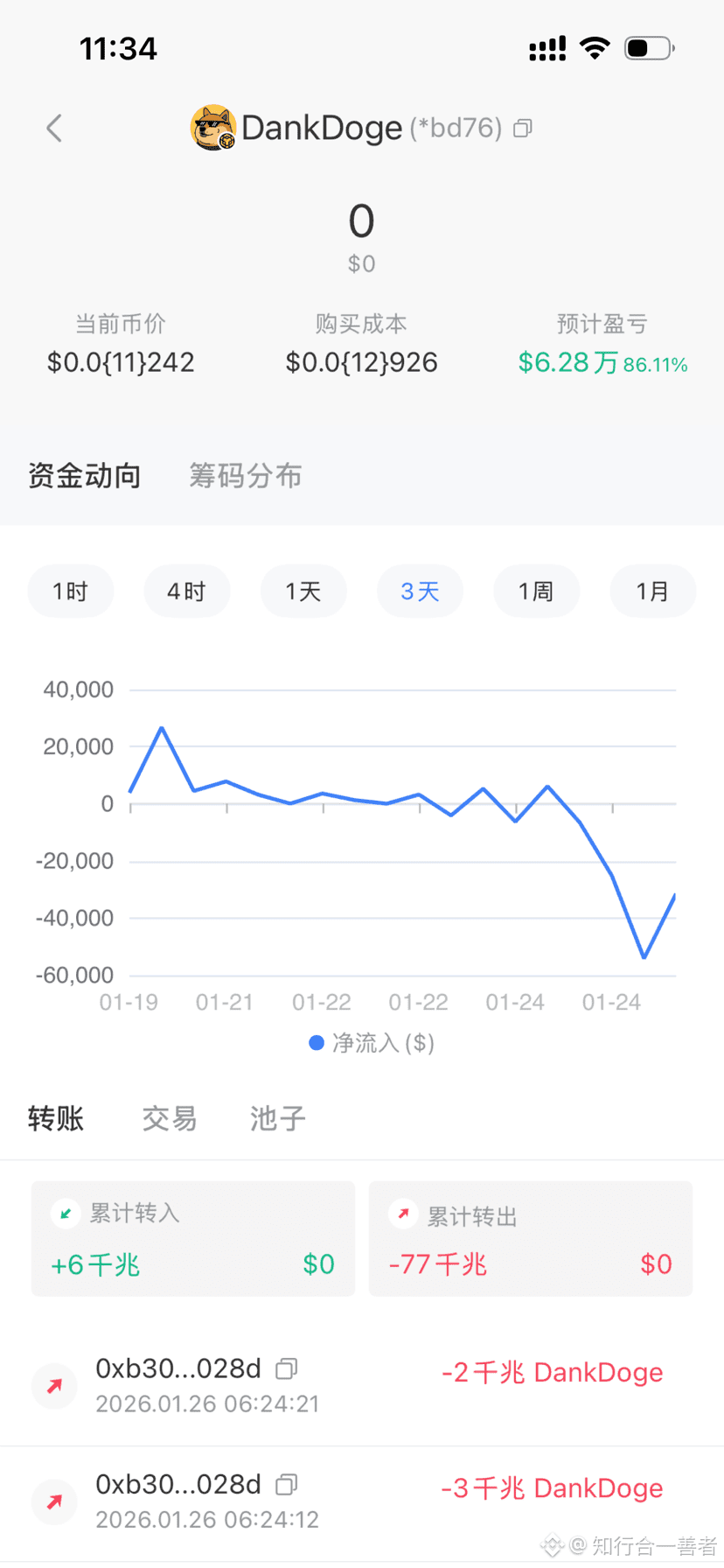The height and width of the screenshot is (1568, 724).
Task: Tap the DankDoge token avatar icon
Action: pos(214,128)
